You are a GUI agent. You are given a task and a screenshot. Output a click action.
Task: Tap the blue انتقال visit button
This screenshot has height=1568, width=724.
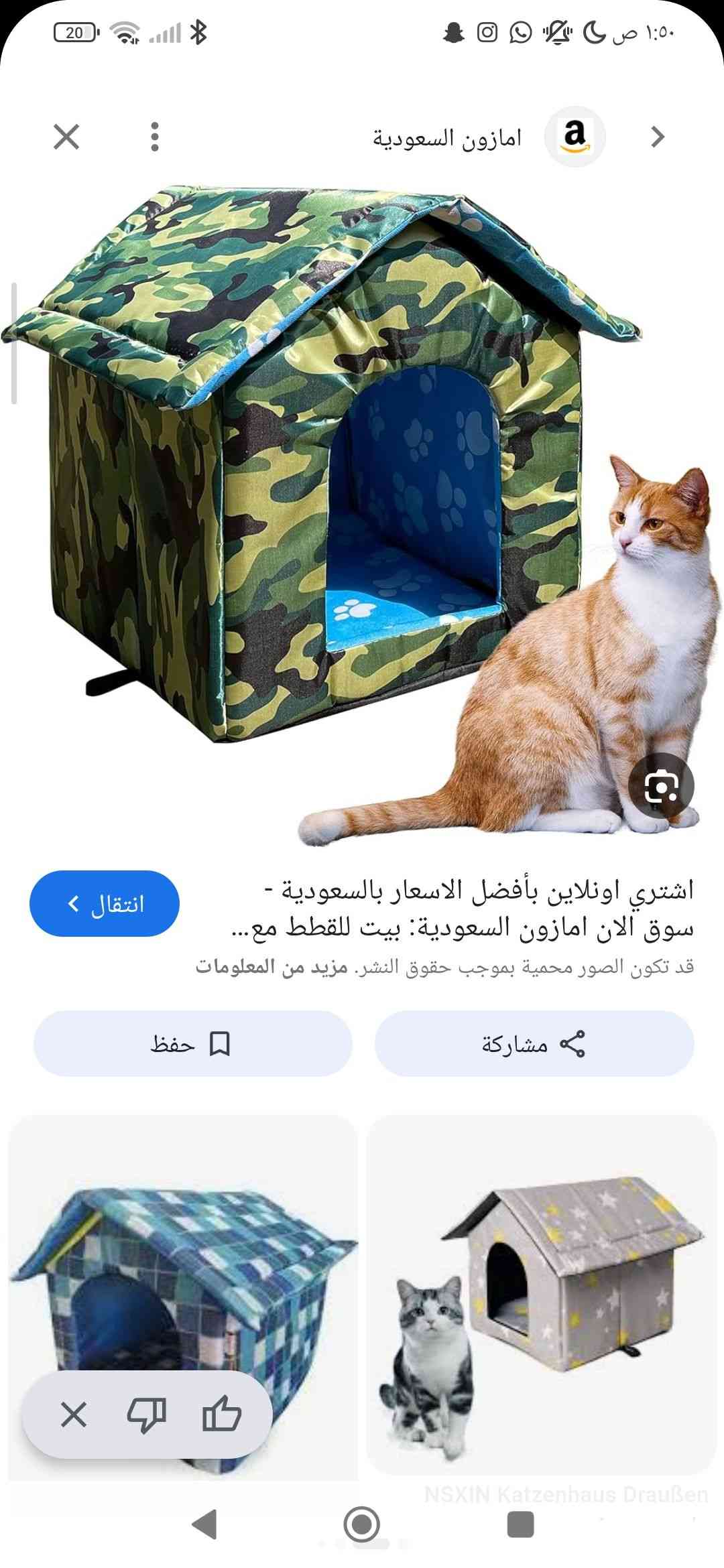(105, 903)
